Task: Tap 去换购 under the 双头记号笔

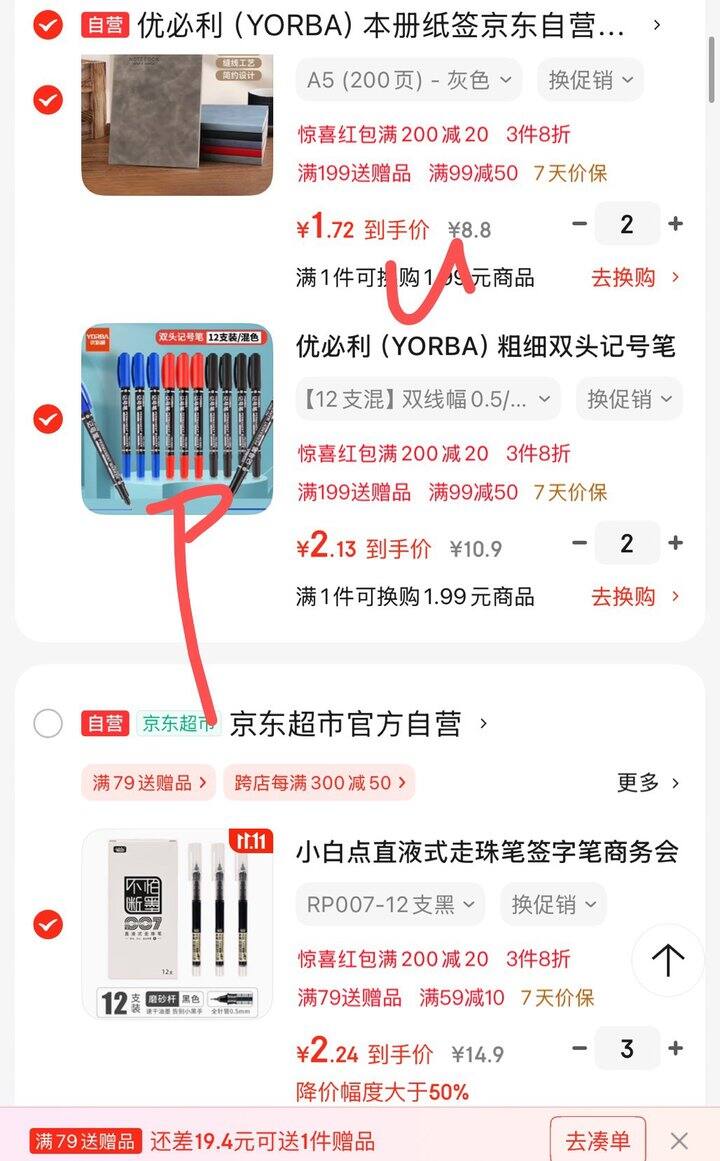Action: pyautogui.click(x=634, y=597)
